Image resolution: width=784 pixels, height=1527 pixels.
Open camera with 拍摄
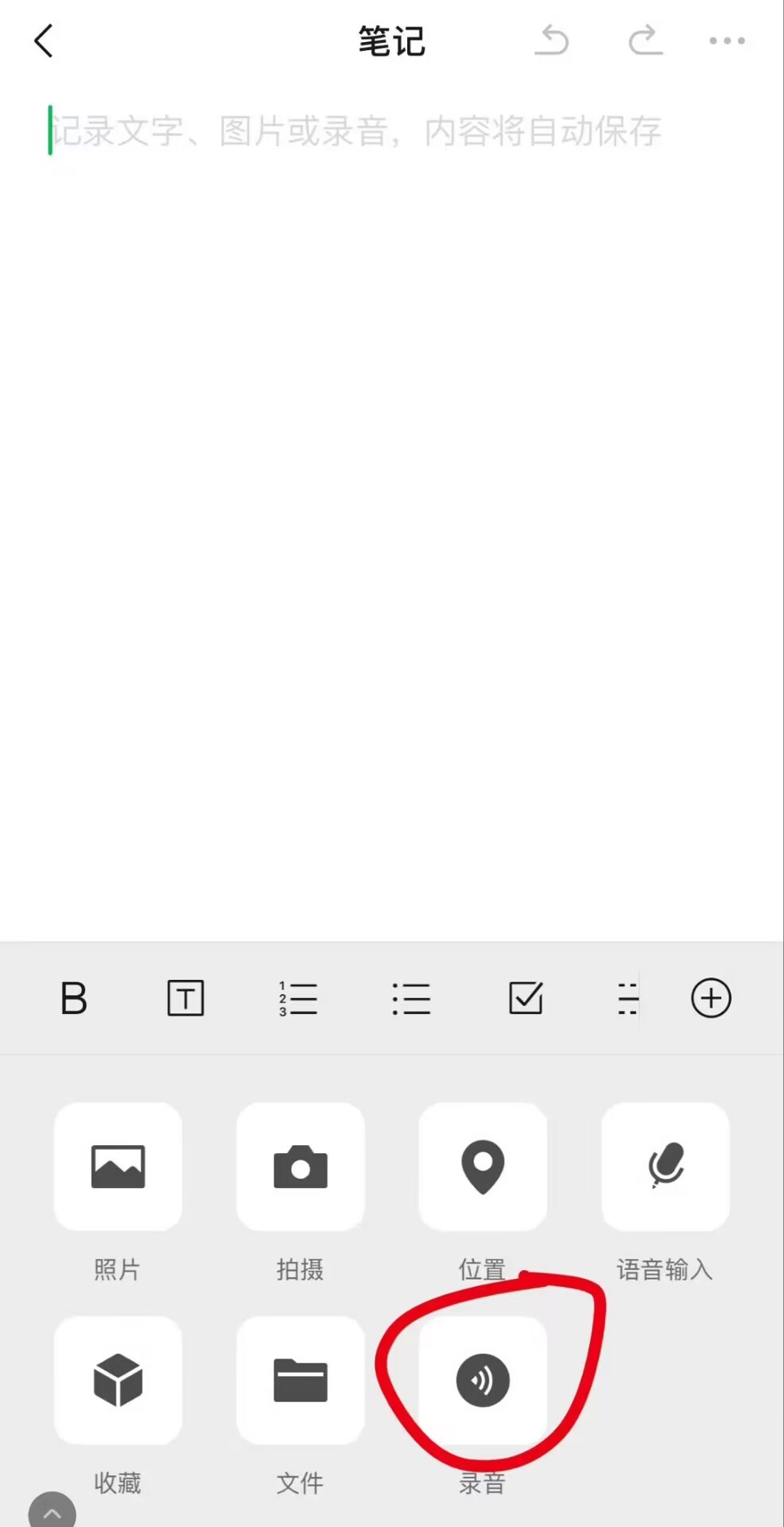[x=301, y=1167]
